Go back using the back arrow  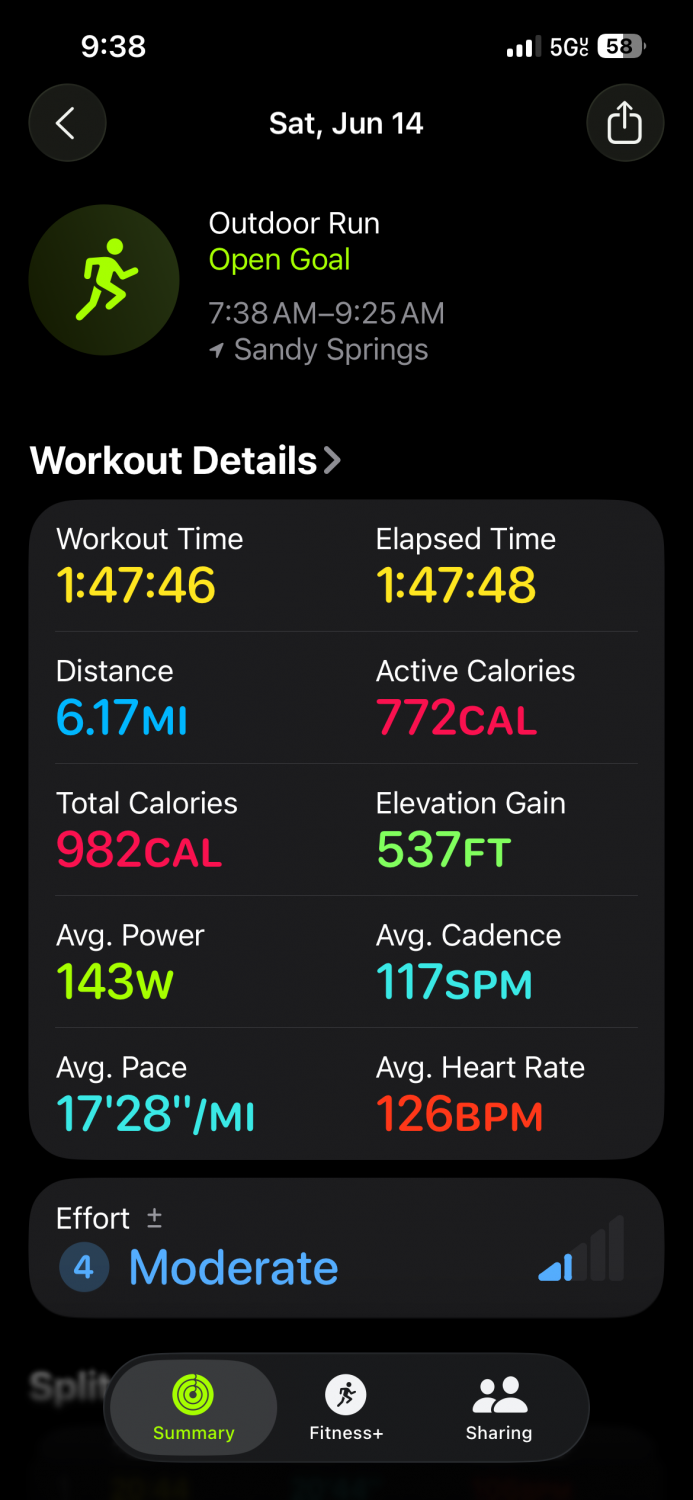tap(67, 123)
